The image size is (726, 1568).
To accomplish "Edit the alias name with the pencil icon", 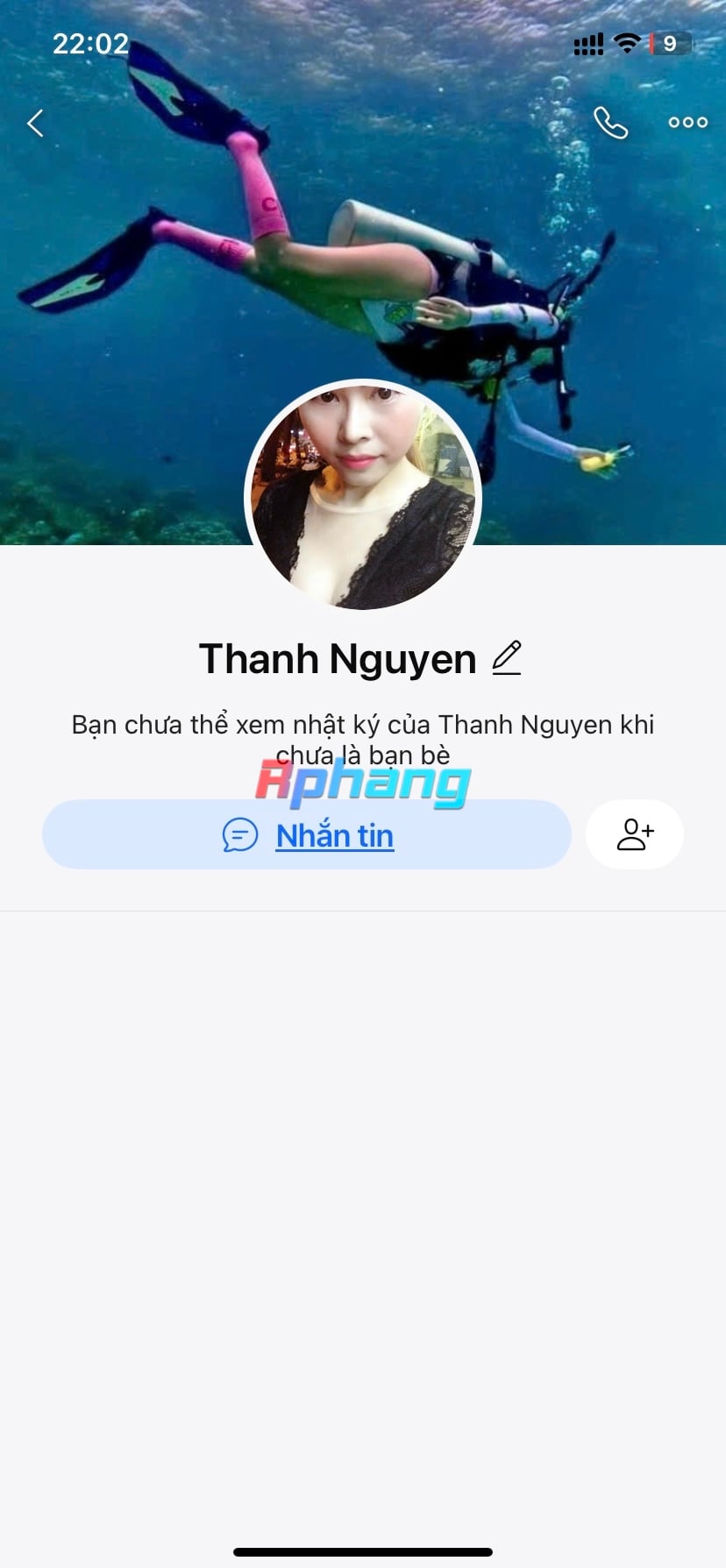I will (507, 657).
